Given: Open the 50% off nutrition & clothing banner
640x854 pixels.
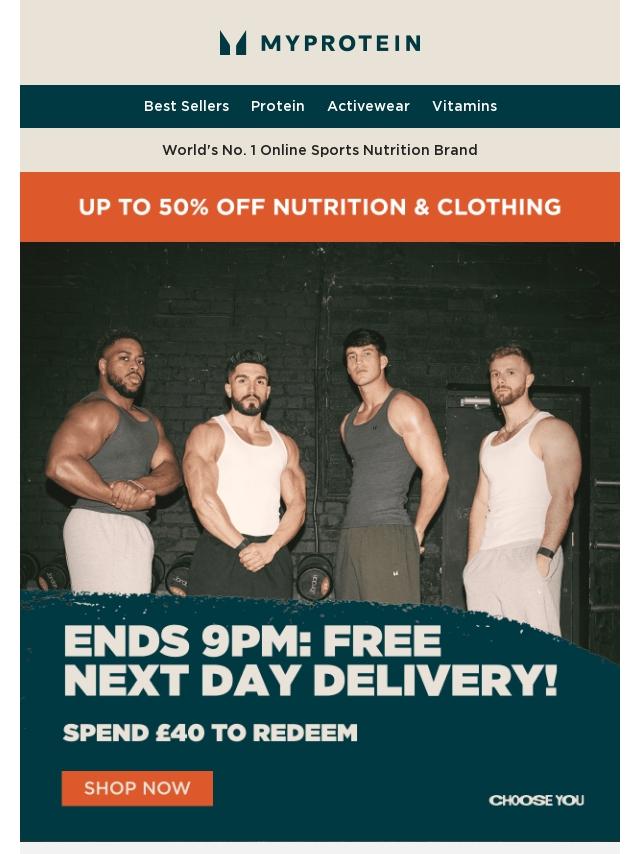Looking at the screenshot, I should click(320, 207).
